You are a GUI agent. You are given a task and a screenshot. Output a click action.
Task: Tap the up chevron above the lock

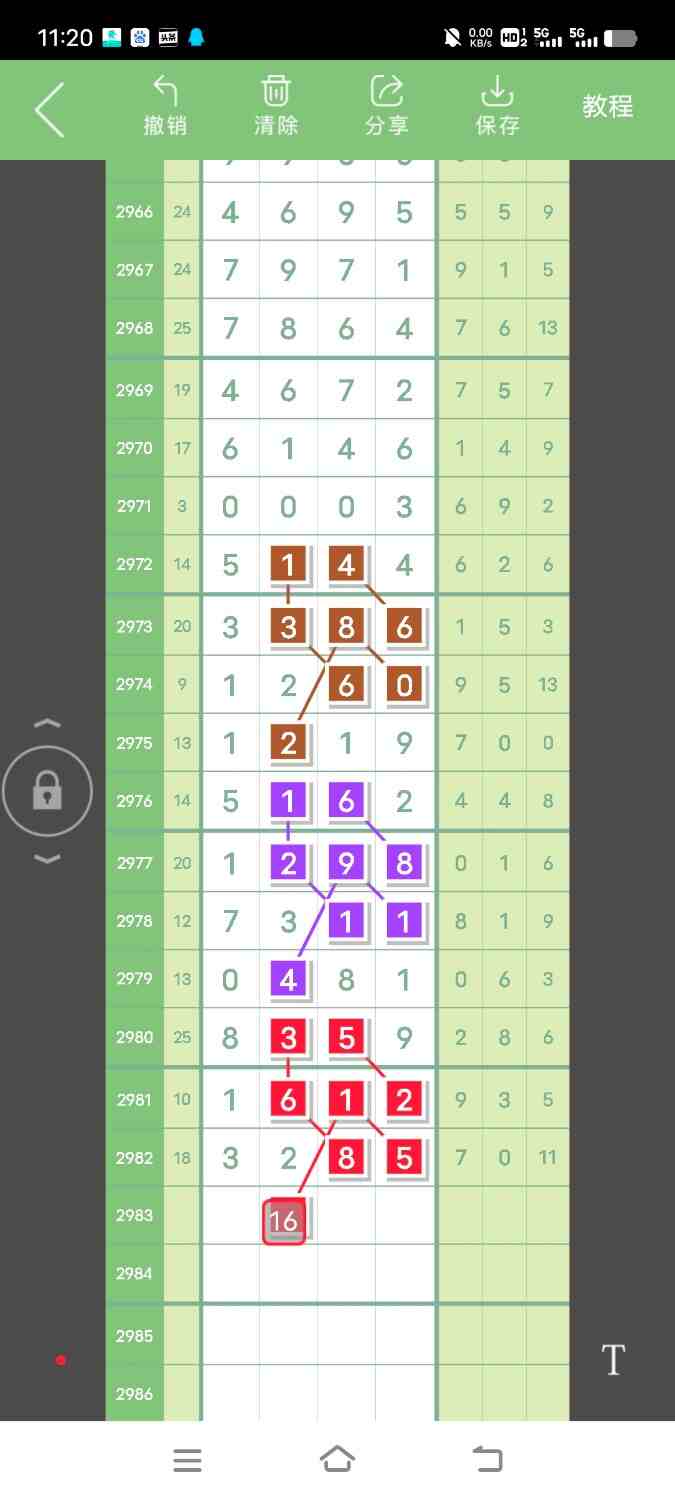(47, 724)
